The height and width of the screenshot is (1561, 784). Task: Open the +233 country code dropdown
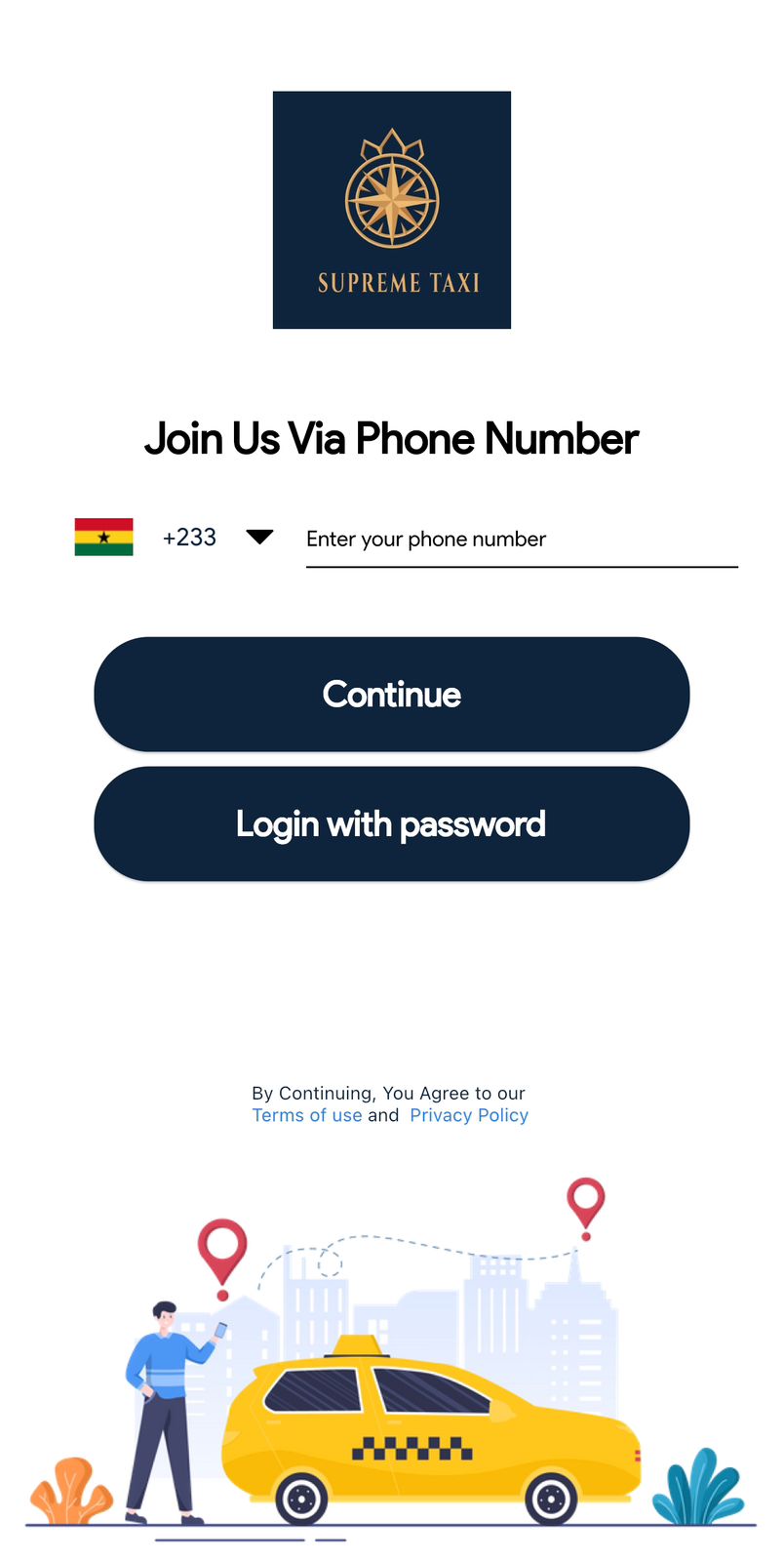coord(258,537)
